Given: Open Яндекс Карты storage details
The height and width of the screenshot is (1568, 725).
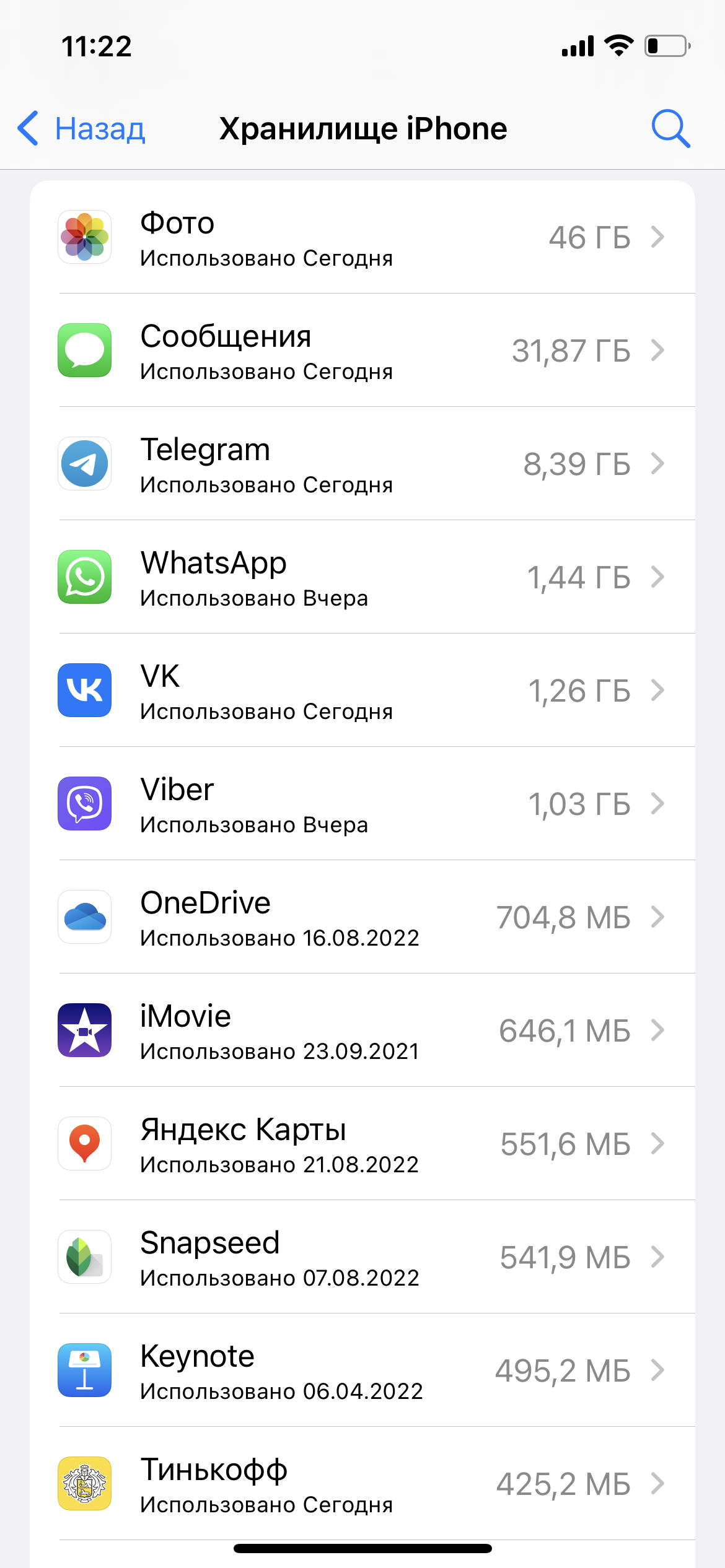Looking at the screenshot, I should [x=362, y=1144].
